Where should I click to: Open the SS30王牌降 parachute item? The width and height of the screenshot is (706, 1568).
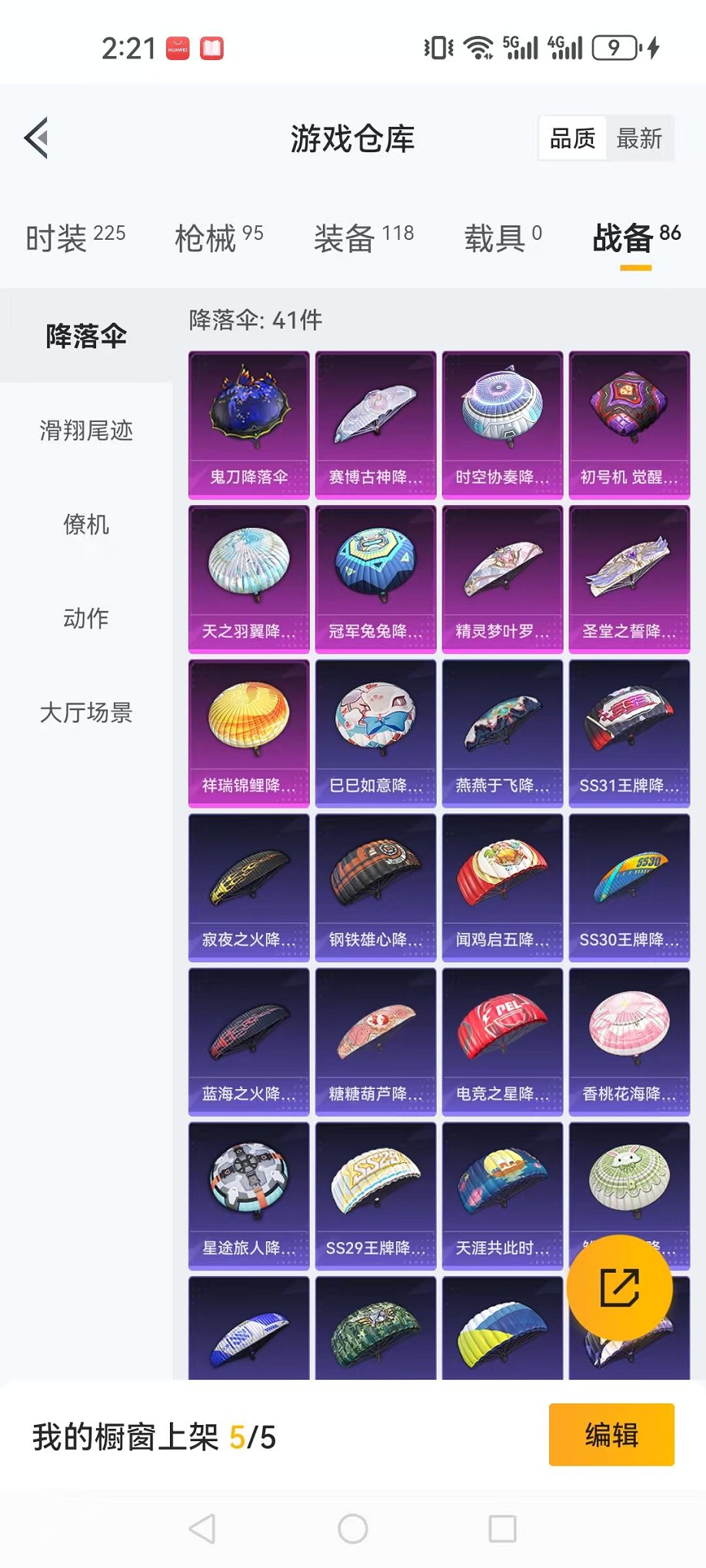[629, 888]
